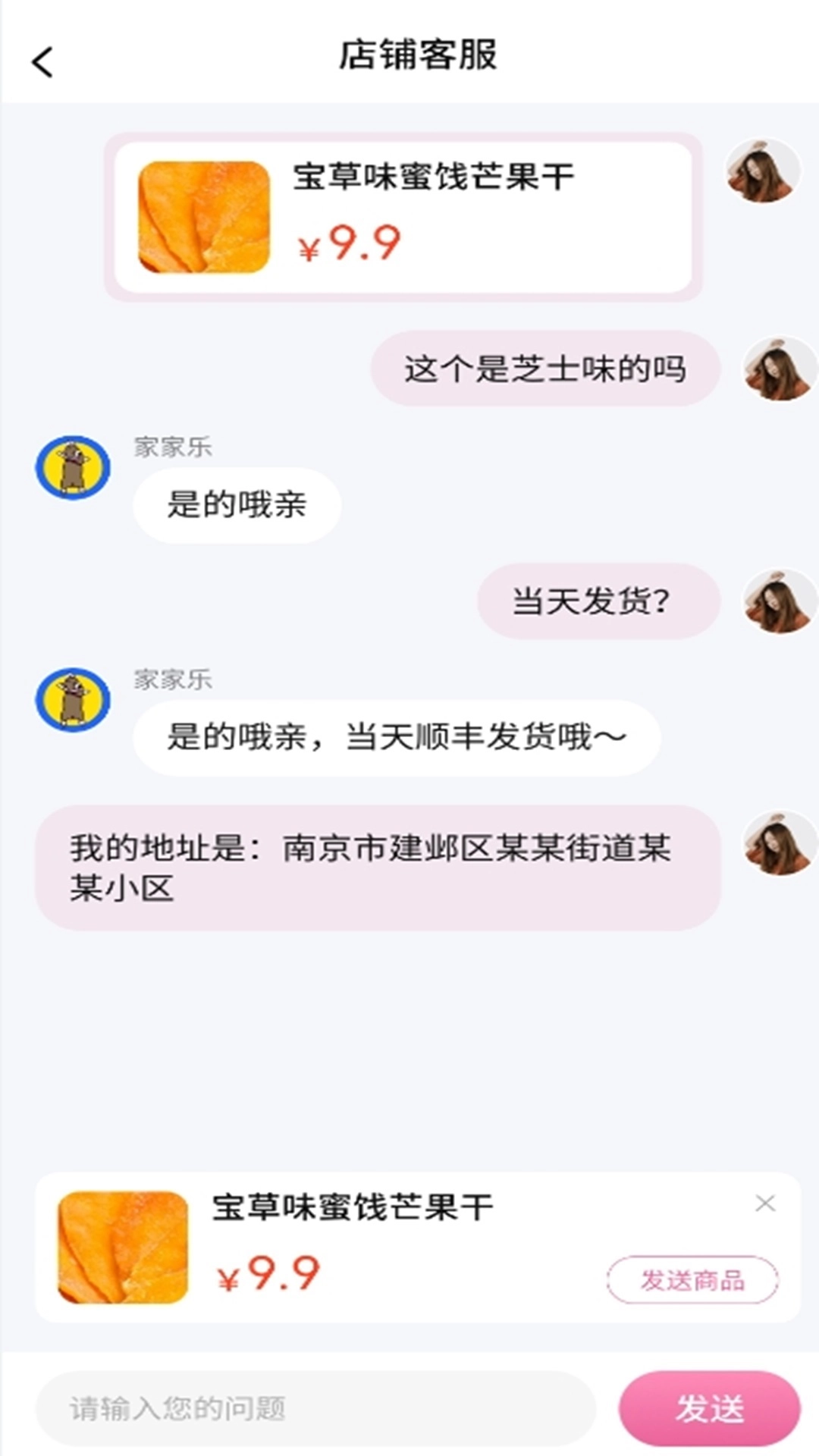Click the back arrow to exit chat

pyautogui.click(x=43, y=61)
